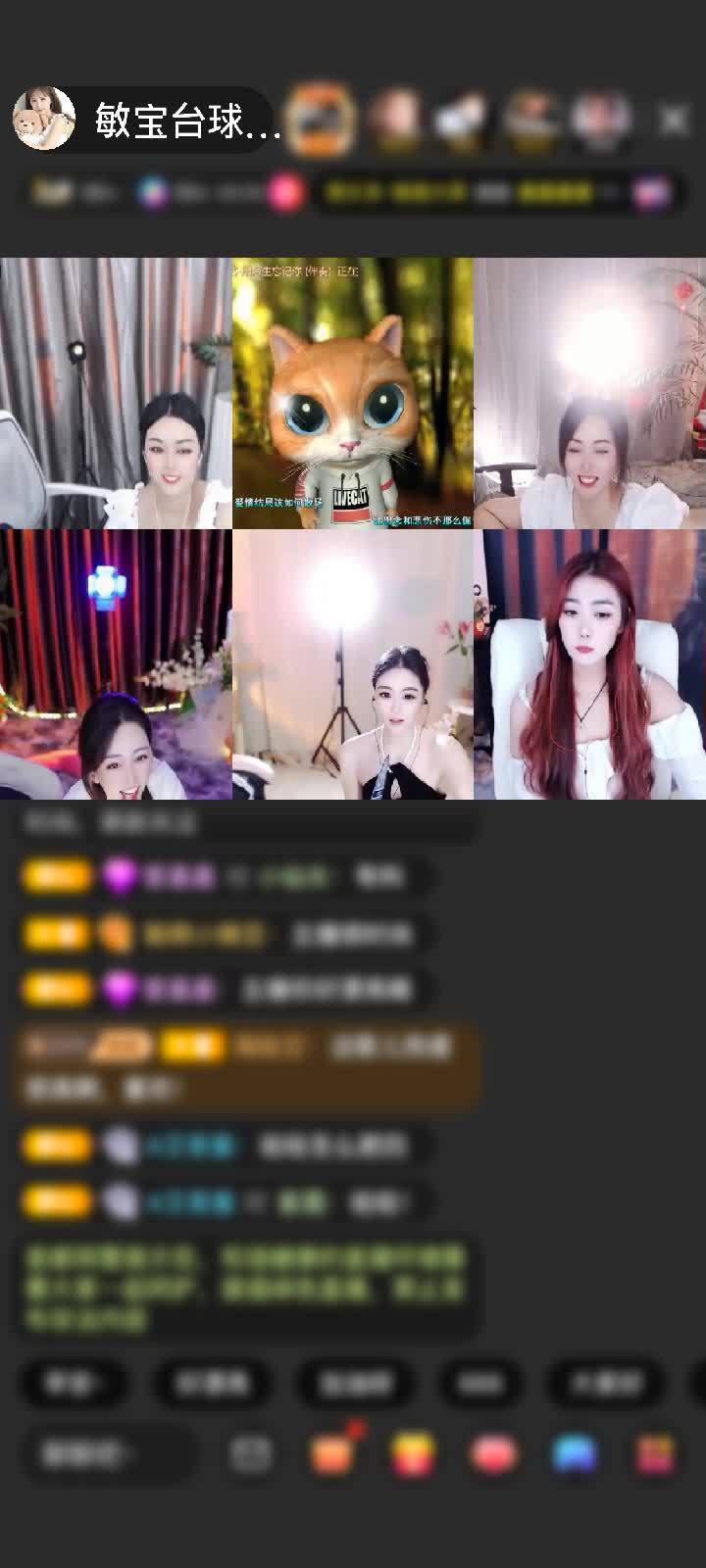Viewport: 706px width, 1568px height.
Task: Open the tile of streamer in black halter top
Action: click(352, 664)
